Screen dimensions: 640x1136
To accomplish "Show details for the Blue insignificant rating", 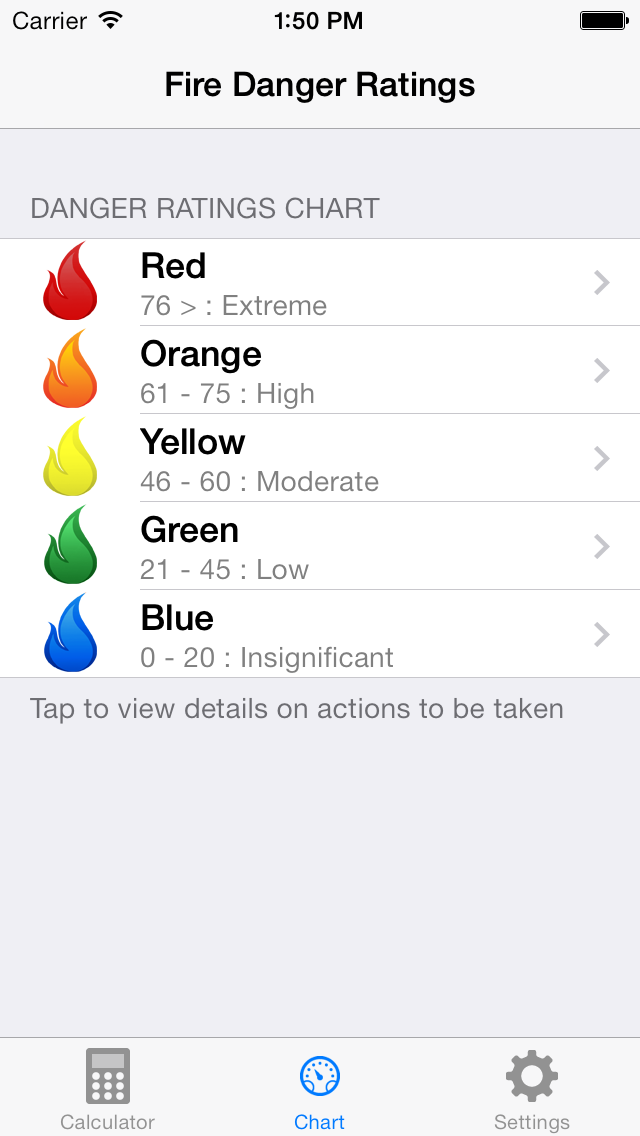I will tap(320, 635).
